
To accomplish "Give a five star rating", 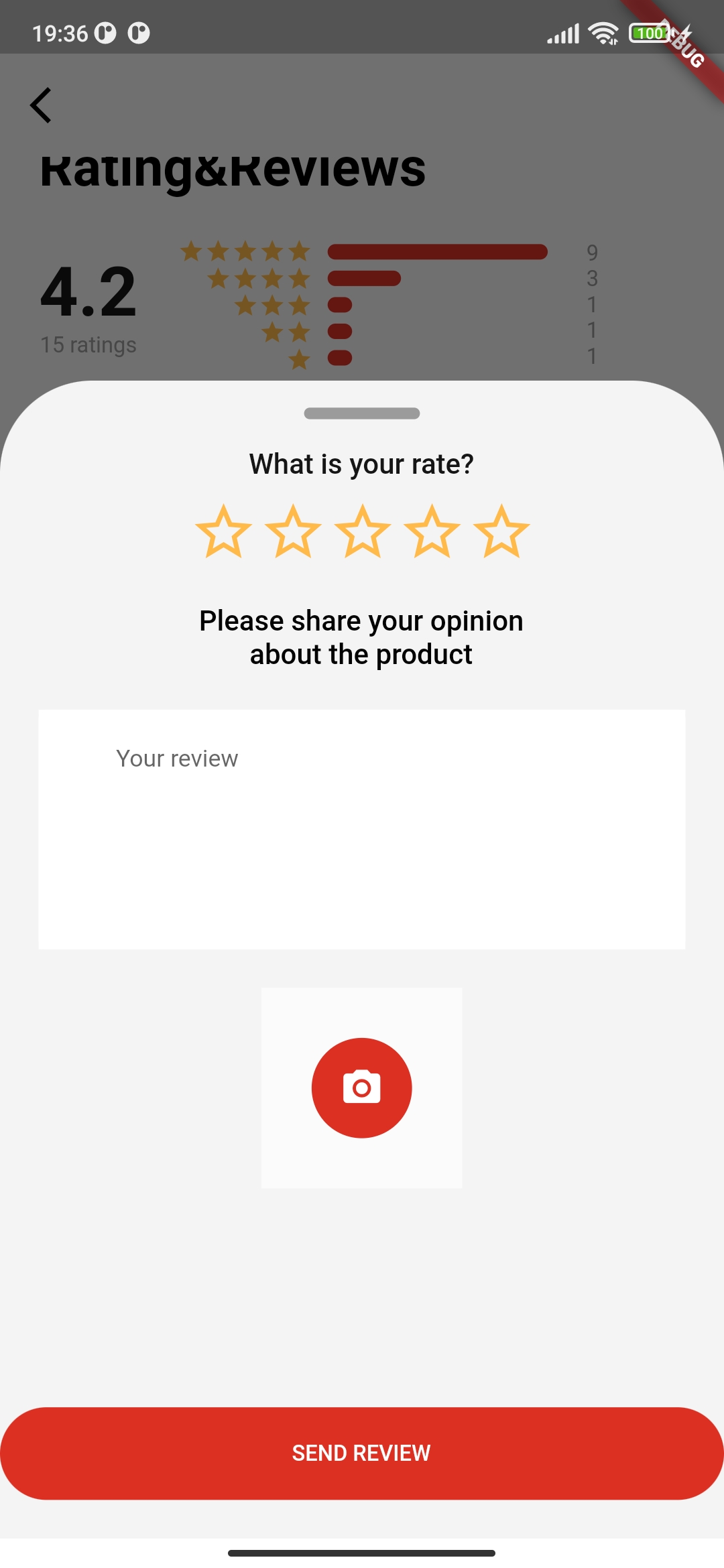I will coord(501,533).
